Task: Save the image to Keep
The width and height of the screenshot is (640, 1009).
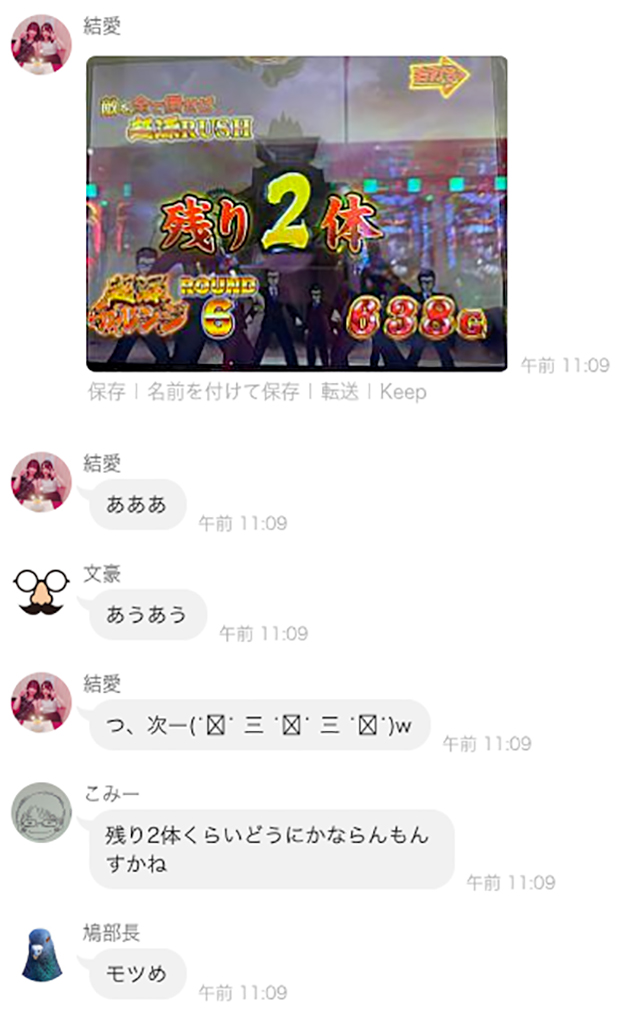Action: click(403, 392)
